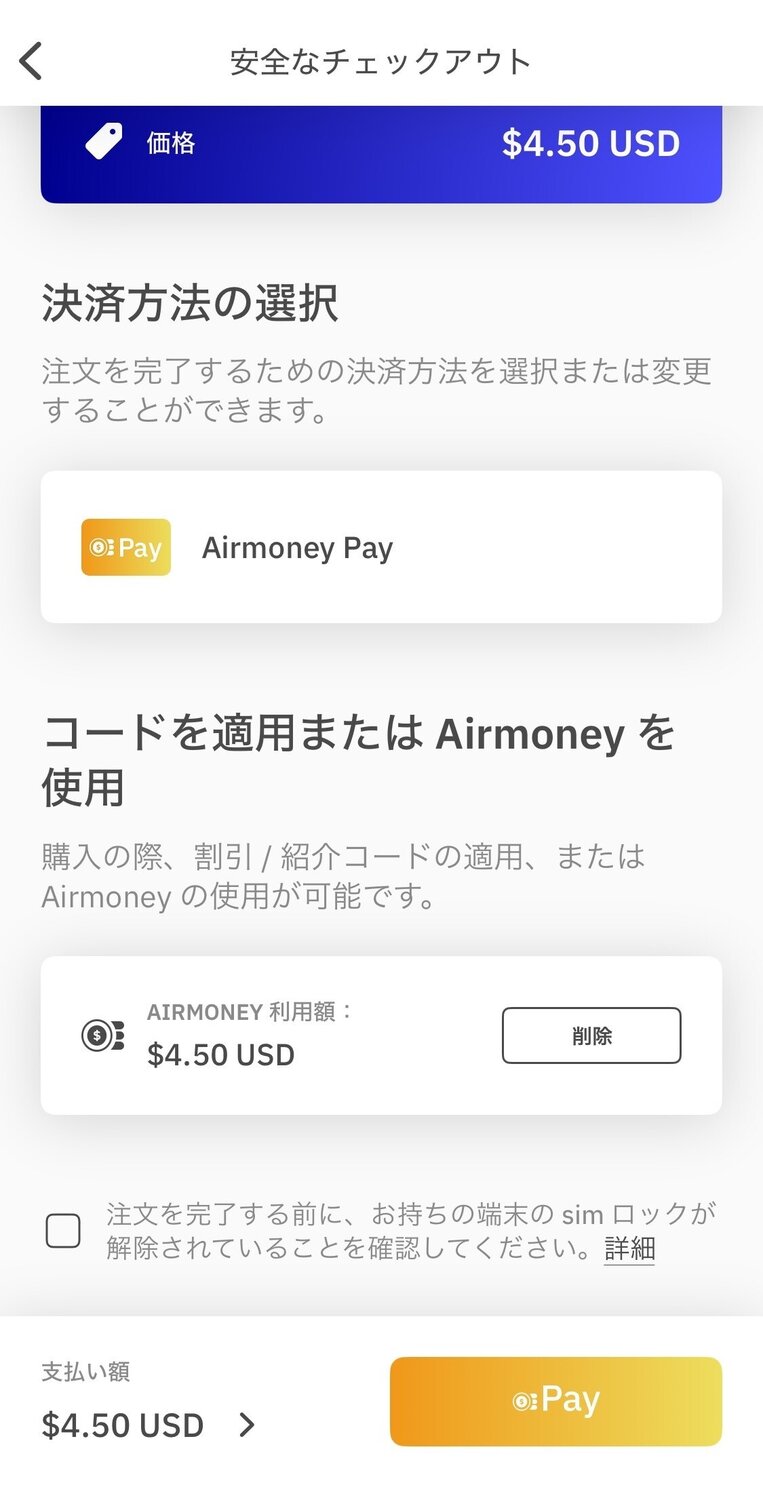Click the 削除 button to remove Airmoney credit

[591, 1035]
